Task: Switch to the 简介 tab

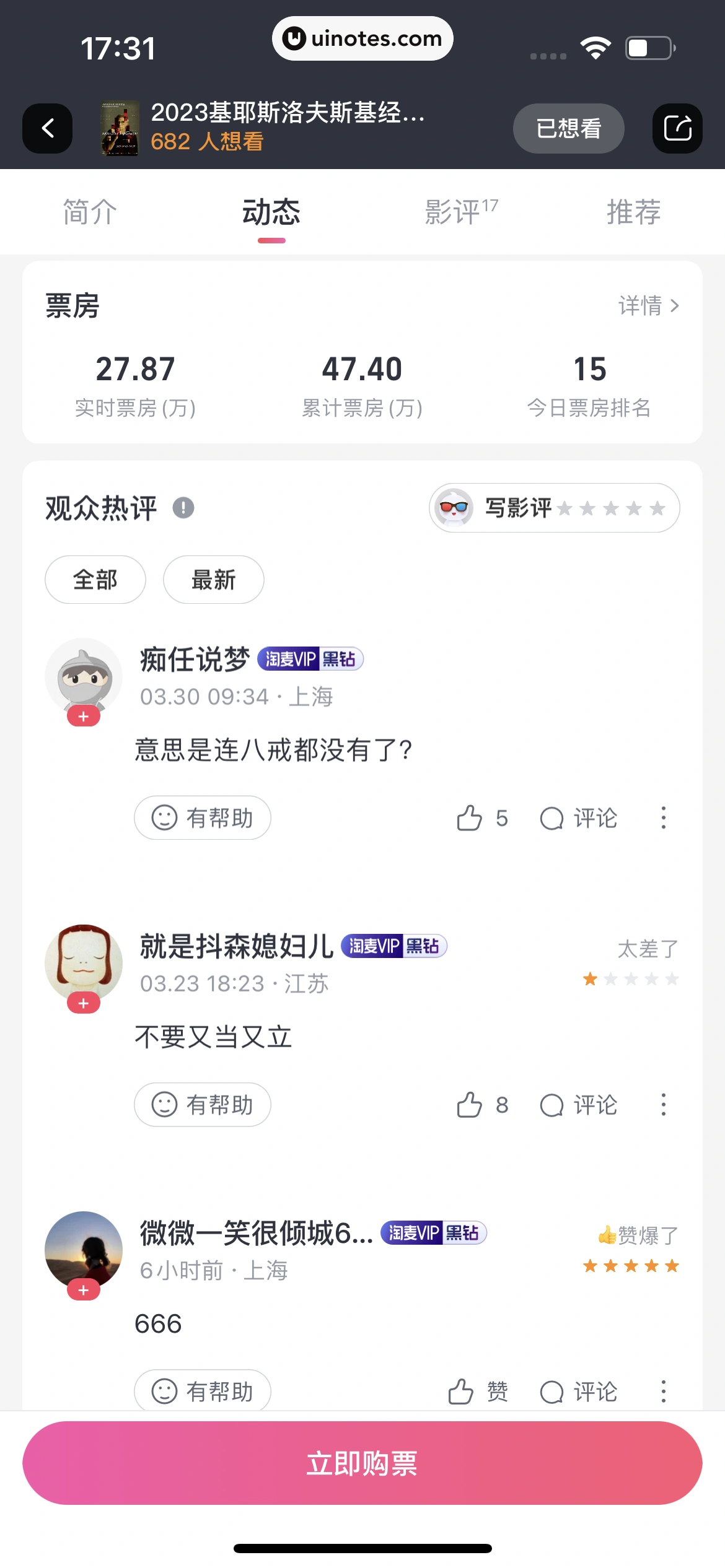Action: coord(90,212)
